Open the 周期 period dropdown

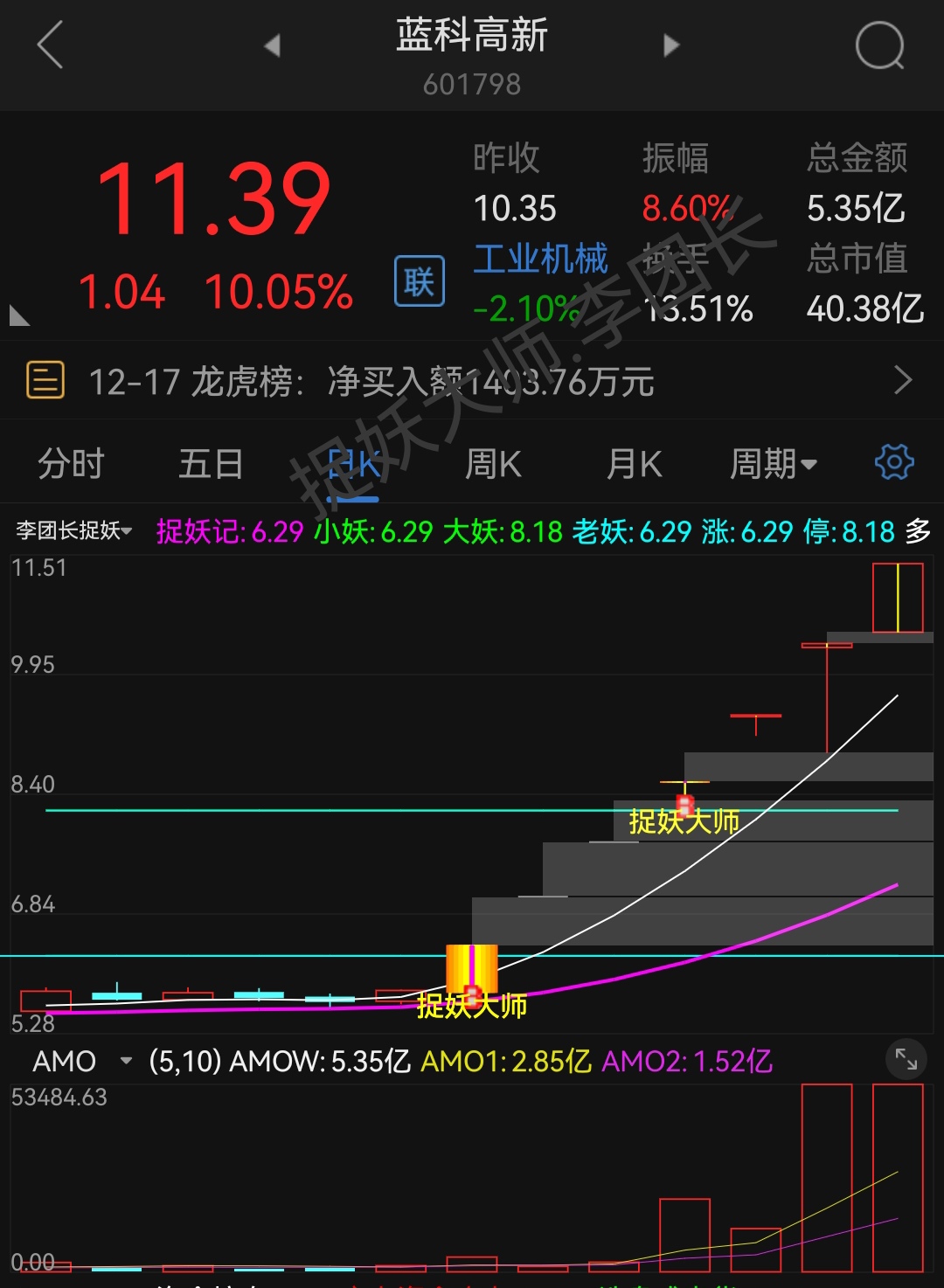(x=774, y=463)
